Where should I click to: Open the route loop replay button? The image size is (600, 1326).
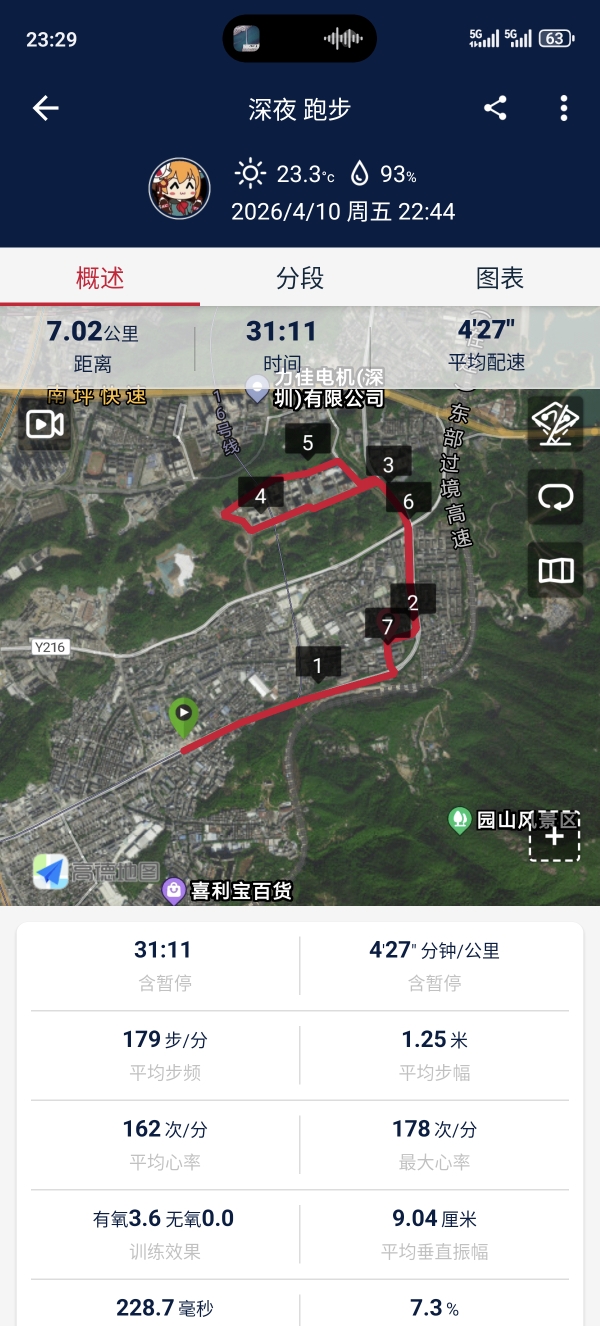click(x=555, y=497)
